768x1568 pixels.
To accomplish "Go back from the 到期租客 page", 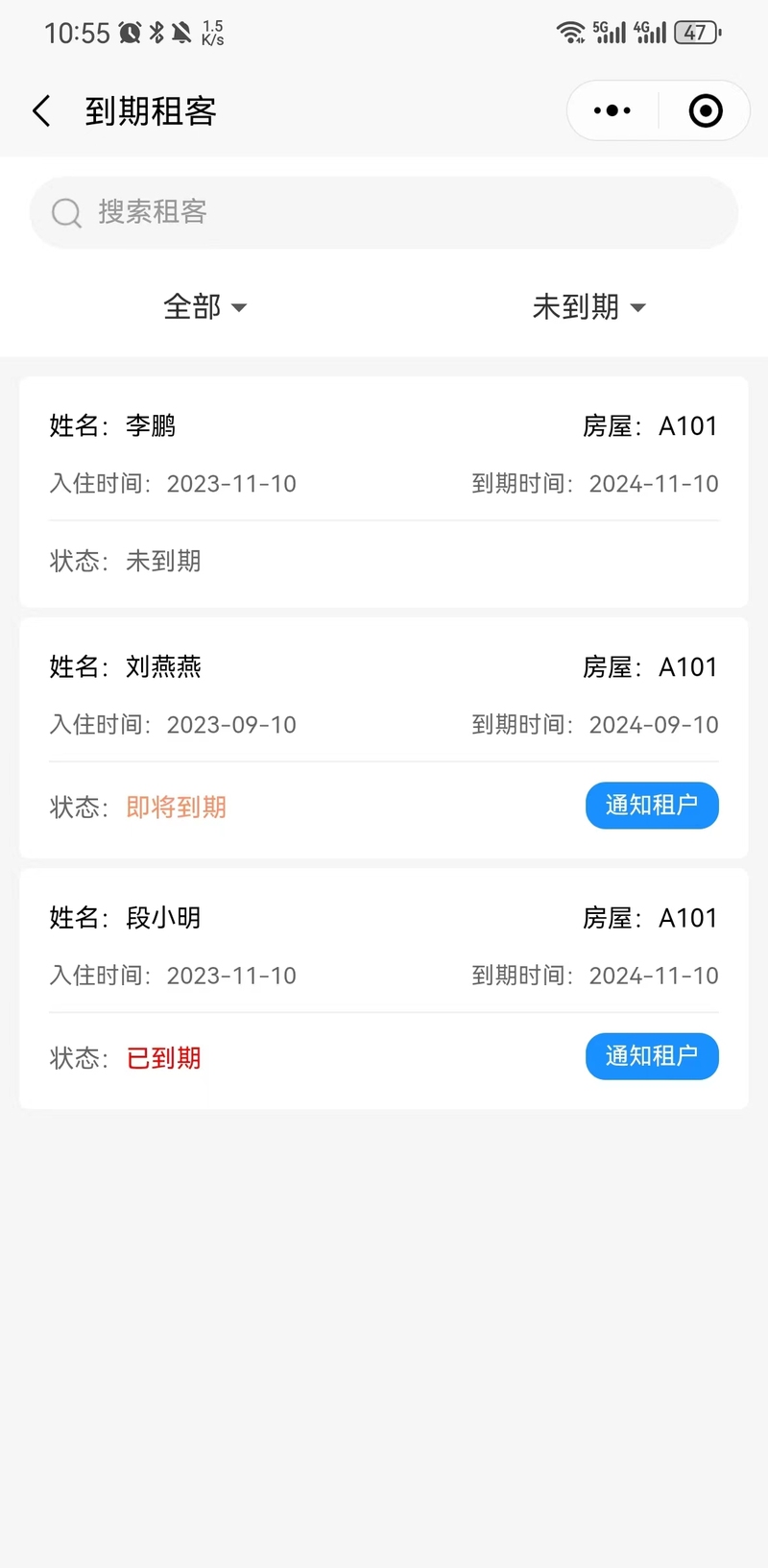I will click(x=41, y=111).
